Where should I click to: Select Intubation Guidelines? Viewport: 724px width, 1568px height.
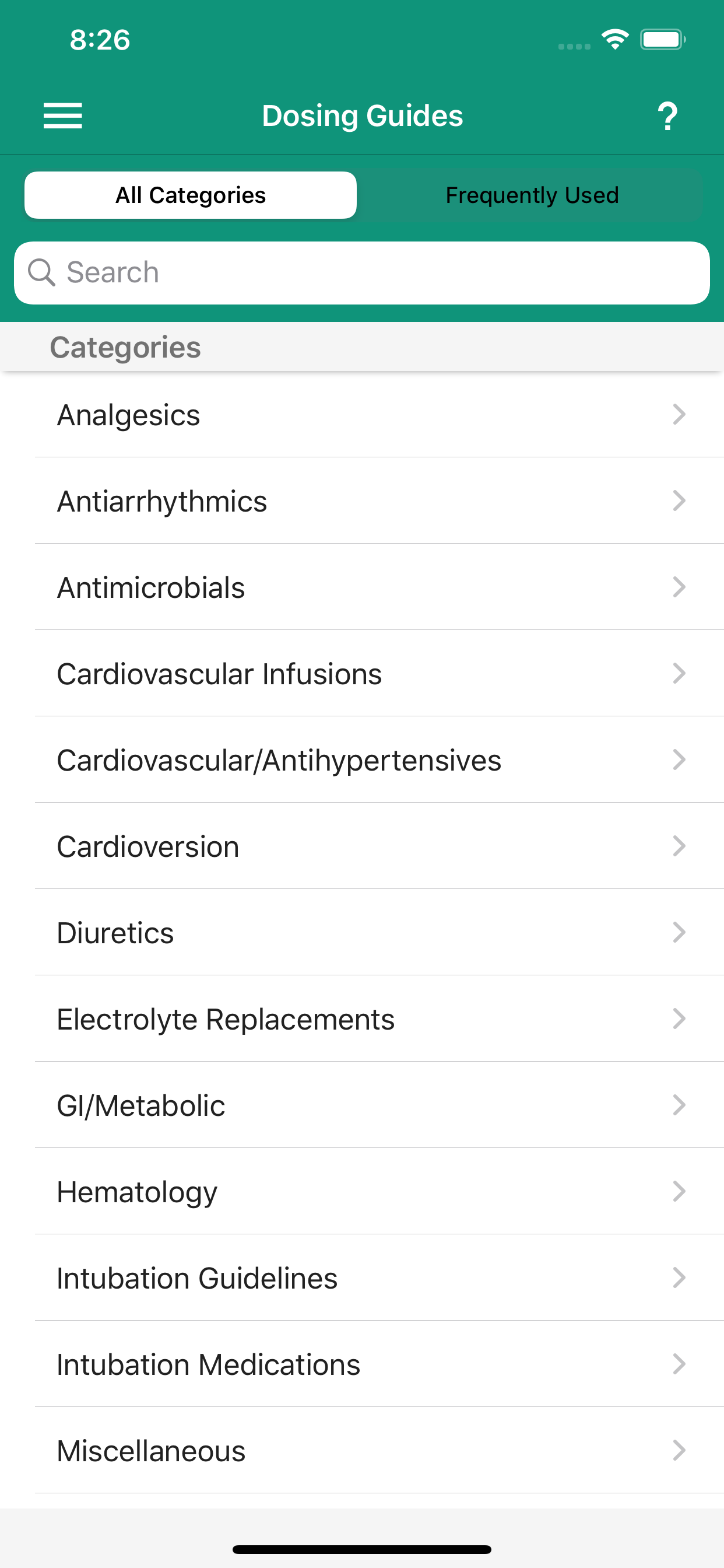pos(362,1278)
